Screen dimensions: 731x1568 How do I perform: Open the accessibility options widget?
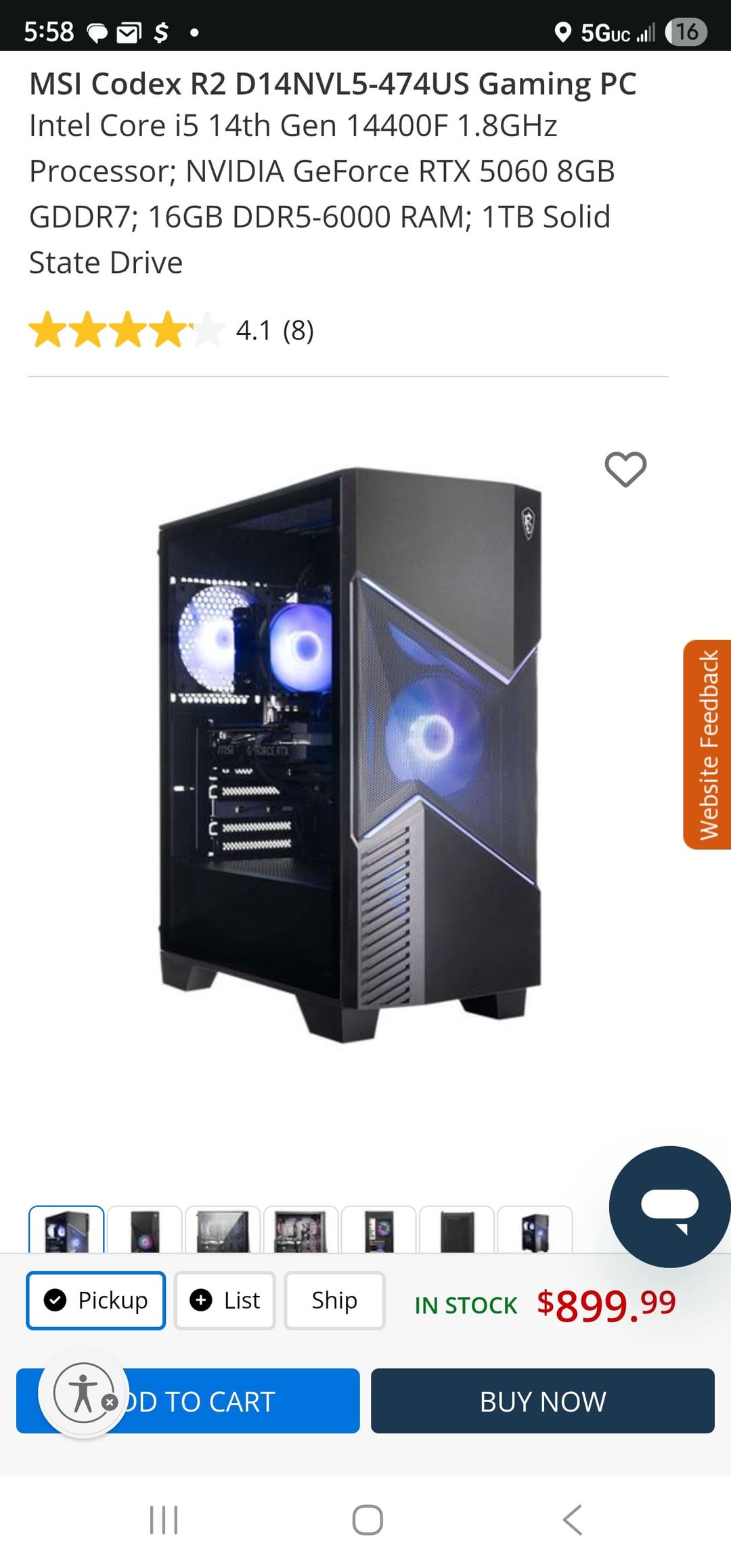pyautogui.click(x=83, y=1393)
